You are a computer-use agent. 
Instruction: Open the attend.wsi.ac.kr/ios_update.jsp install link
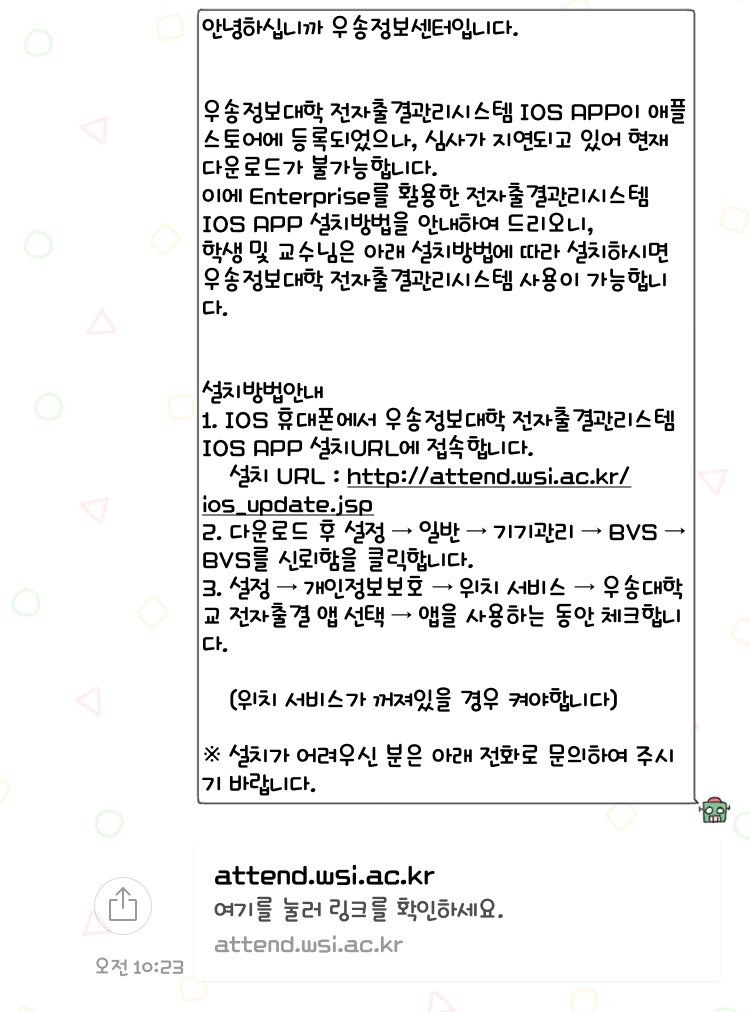point(488,476)
